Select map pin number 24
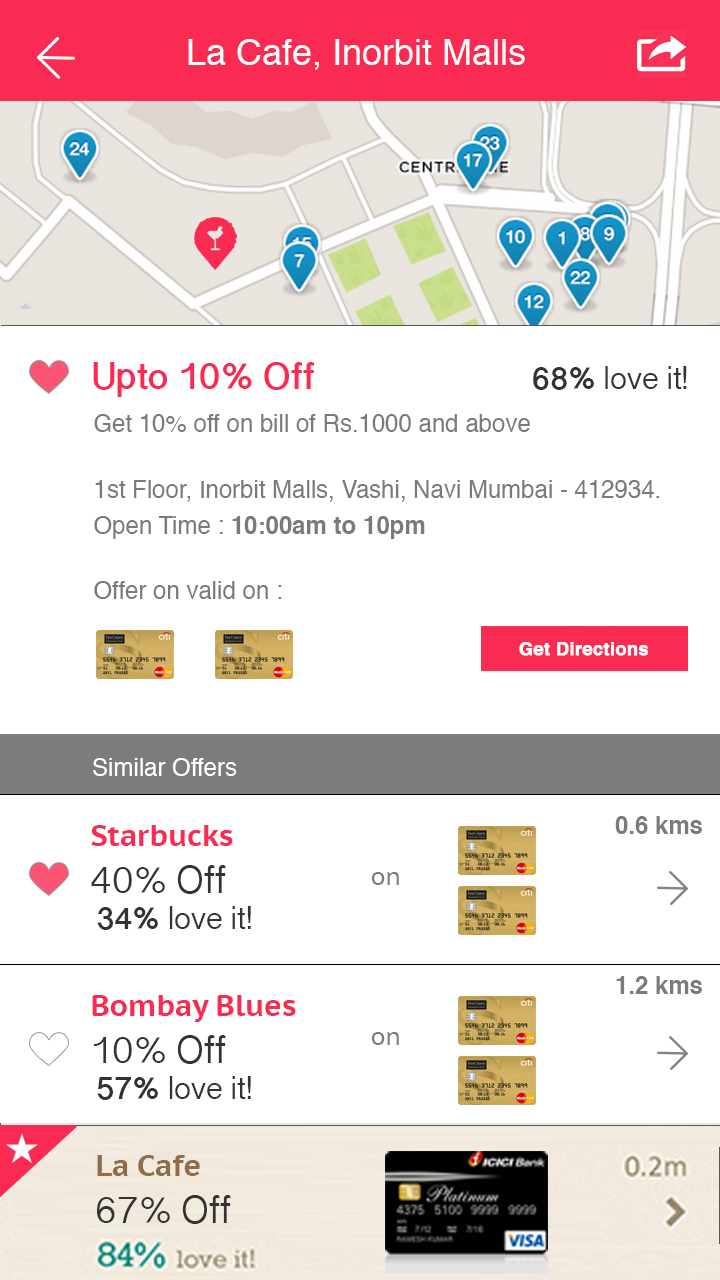This screenshot has height=1280, width=720. (79, 151)
